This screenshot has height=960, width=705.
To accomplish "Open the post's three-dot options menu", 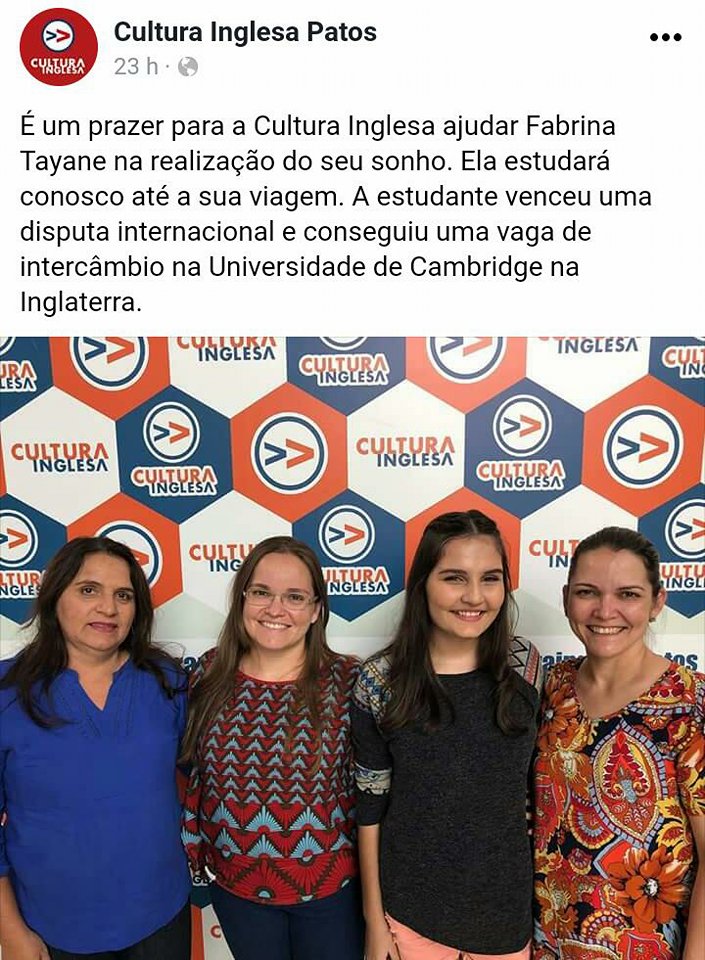I will pyautogui.click(x=665, y=38).
